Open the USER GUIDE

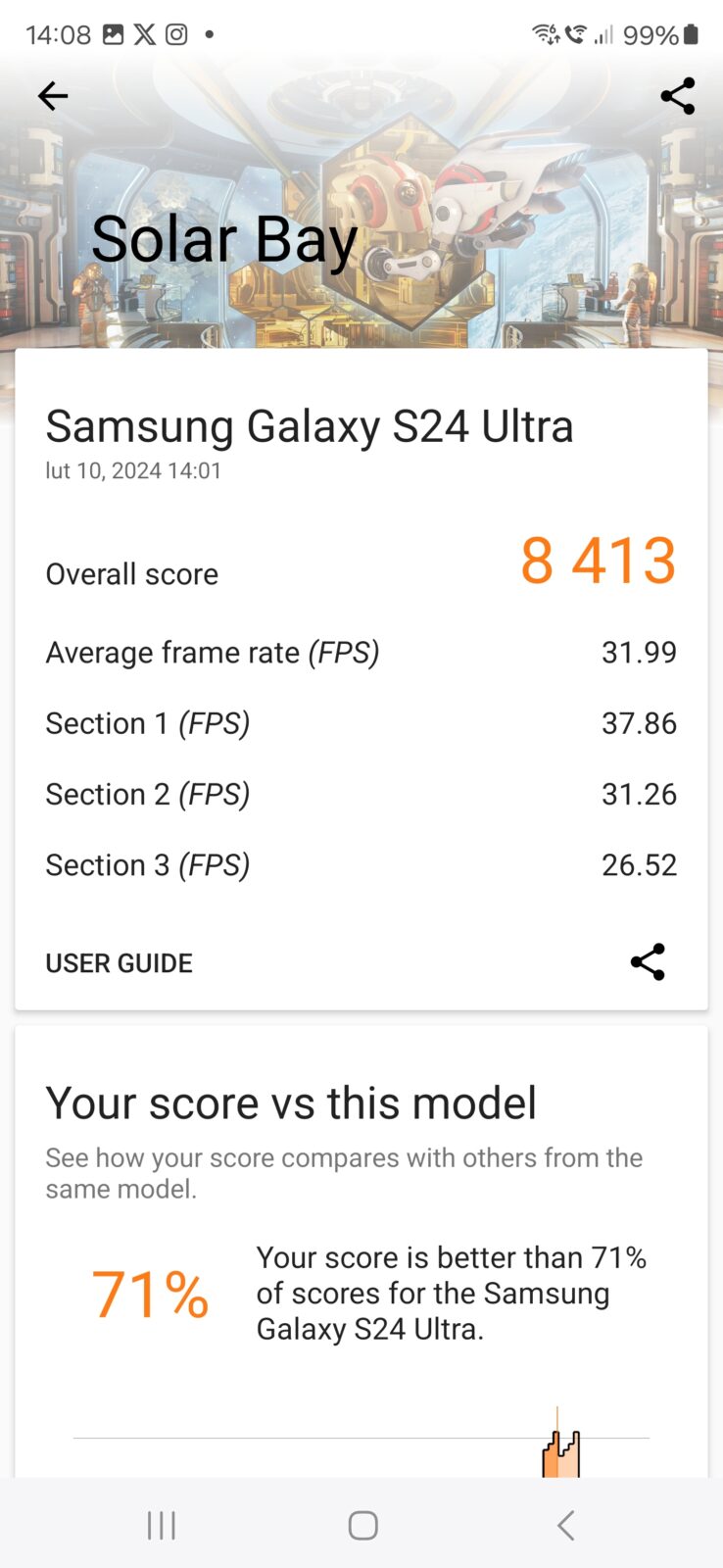[119, 963]
